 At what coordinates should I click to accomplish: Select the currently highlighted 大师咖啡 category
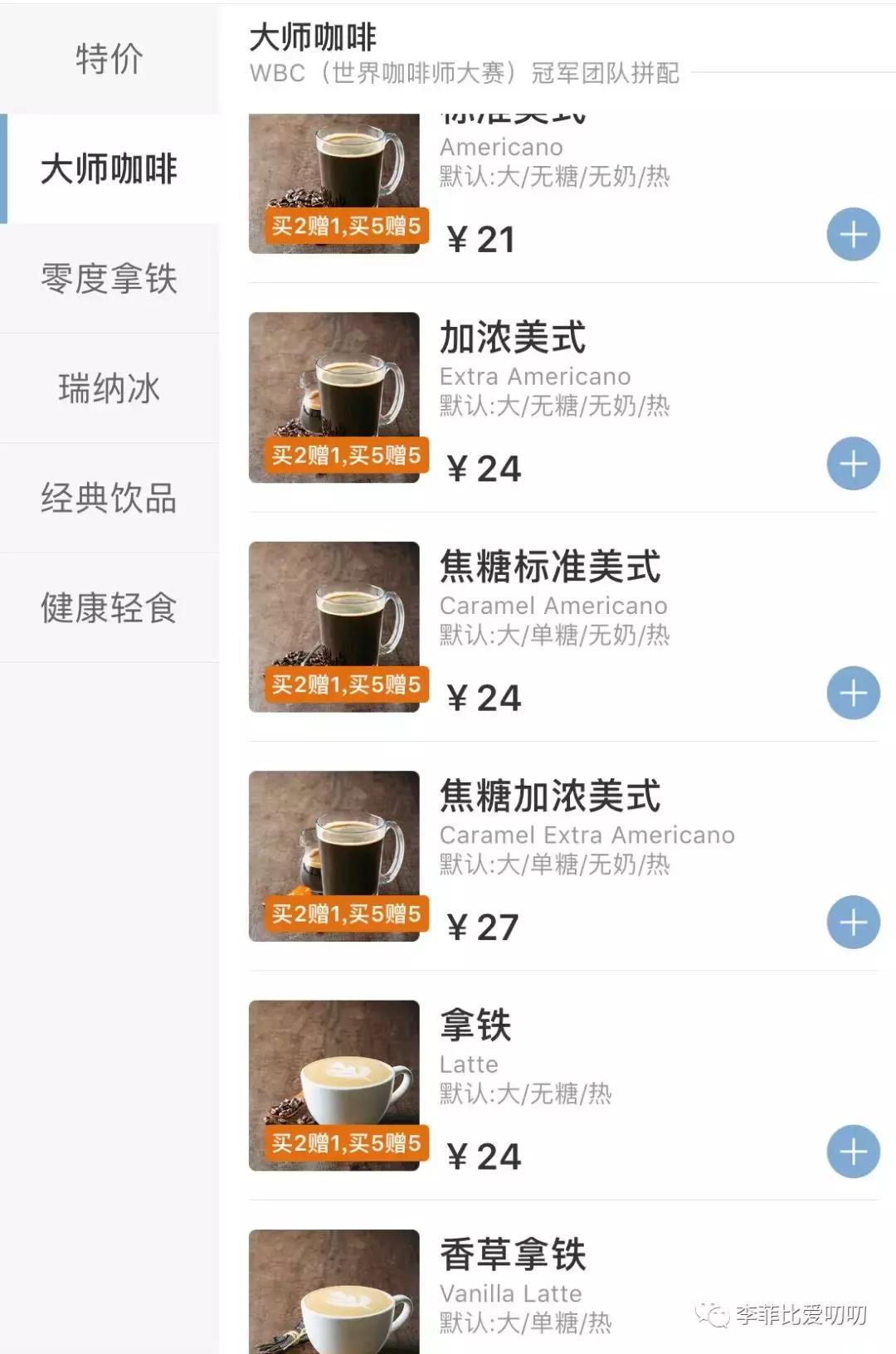coord(110,170)
